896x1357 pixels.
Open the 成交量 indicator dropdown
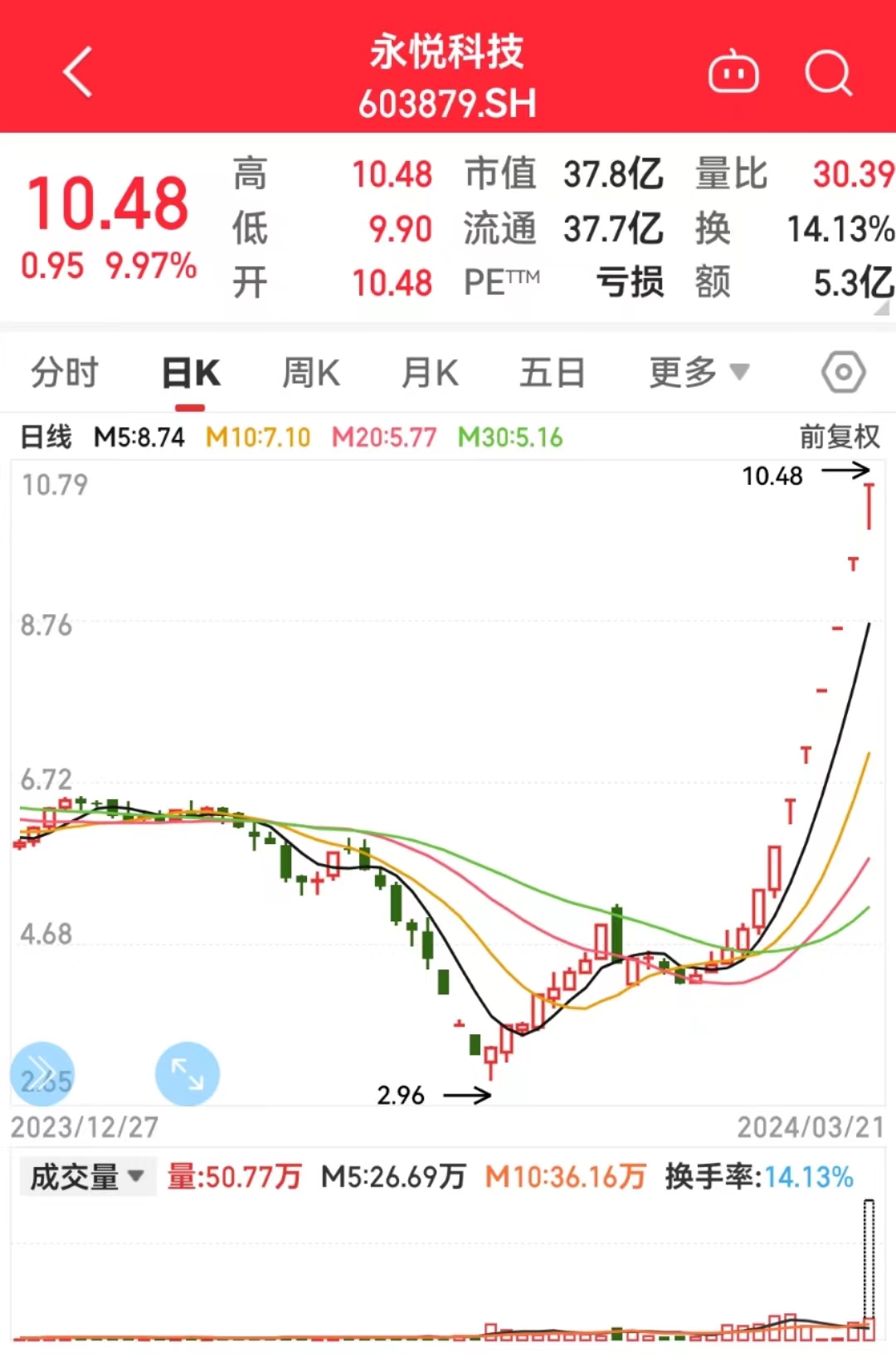(x=87, y=1177)
